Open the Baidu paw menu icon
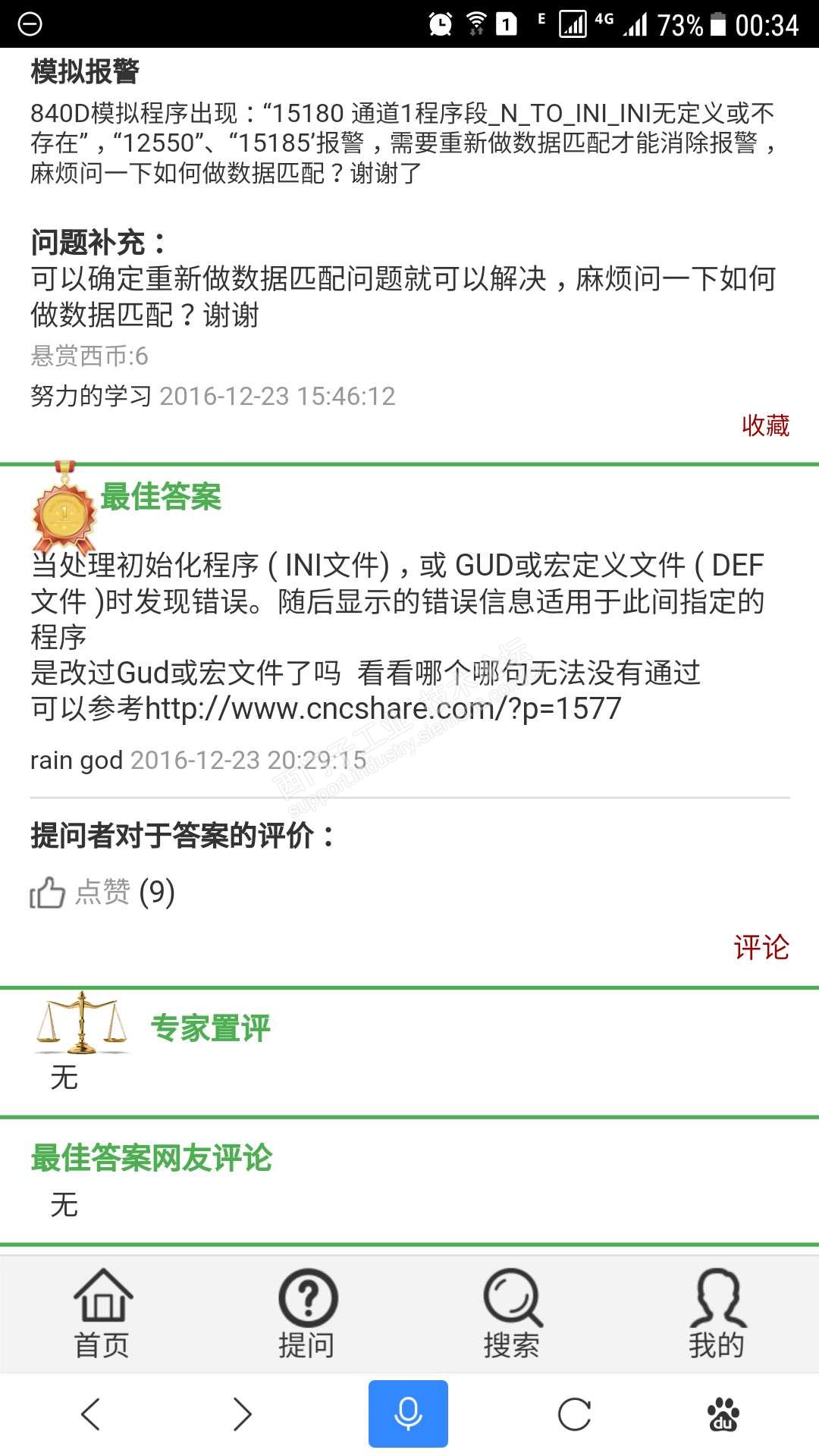This screenshot has height=1456, width=819. click(x=723, y=1414)
